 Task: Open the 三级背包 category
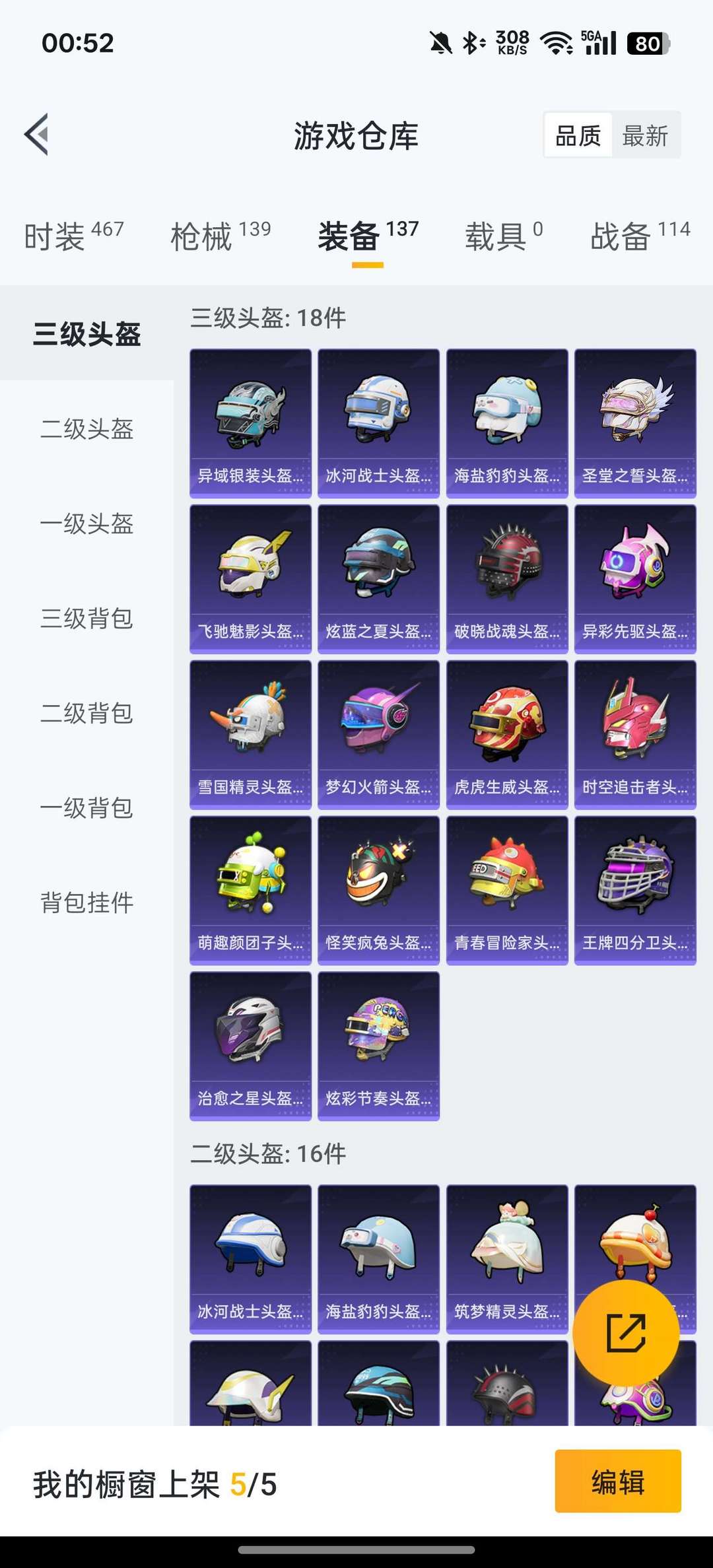86,619
